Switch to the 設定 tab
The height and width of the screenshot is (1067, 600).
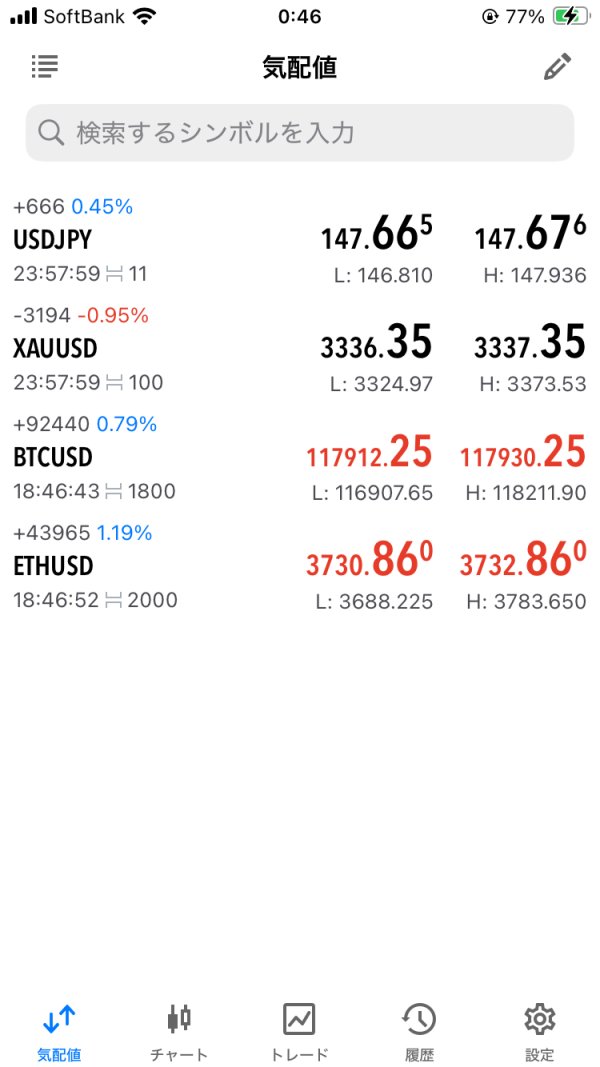(x=539, y=1032)
